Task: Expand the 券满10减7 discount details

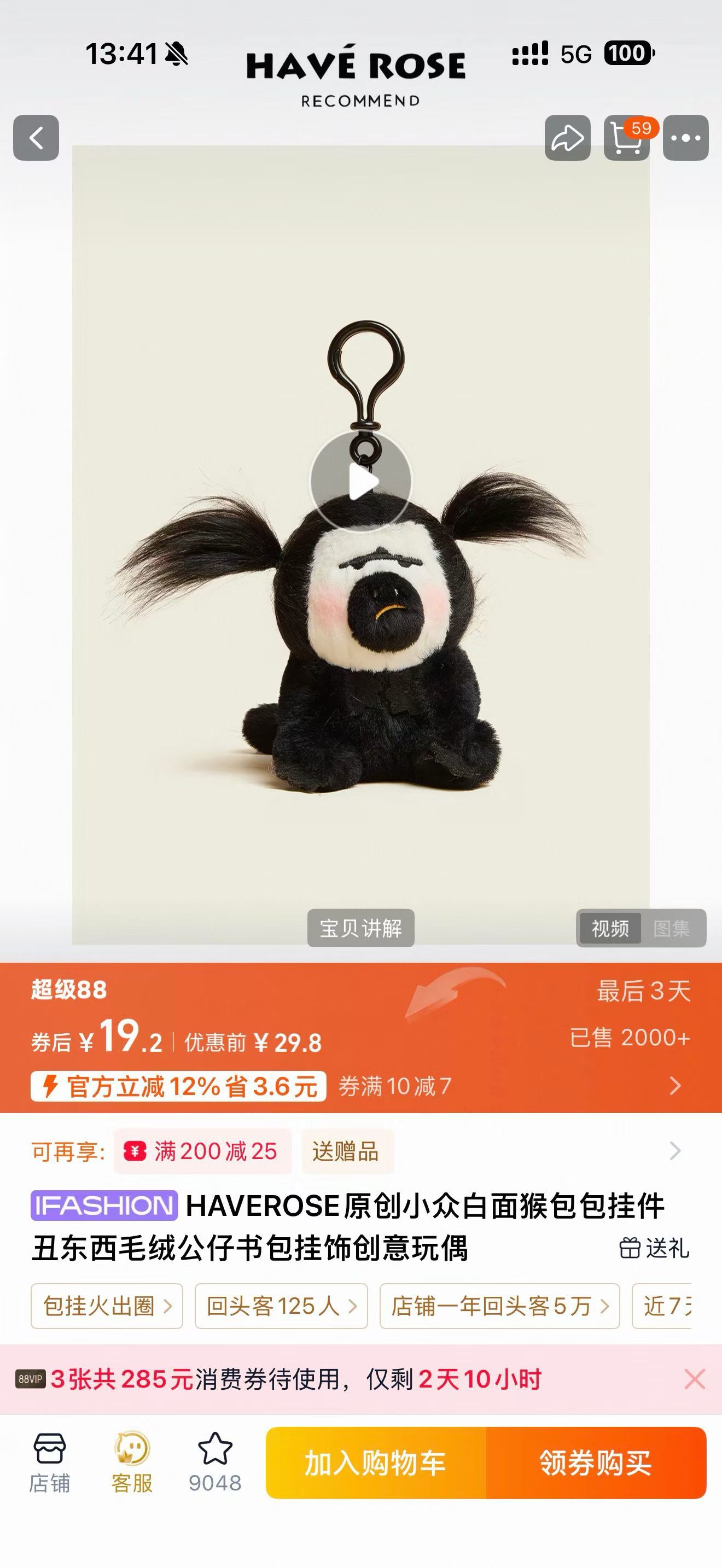Action: click(x=674, y=1086)
